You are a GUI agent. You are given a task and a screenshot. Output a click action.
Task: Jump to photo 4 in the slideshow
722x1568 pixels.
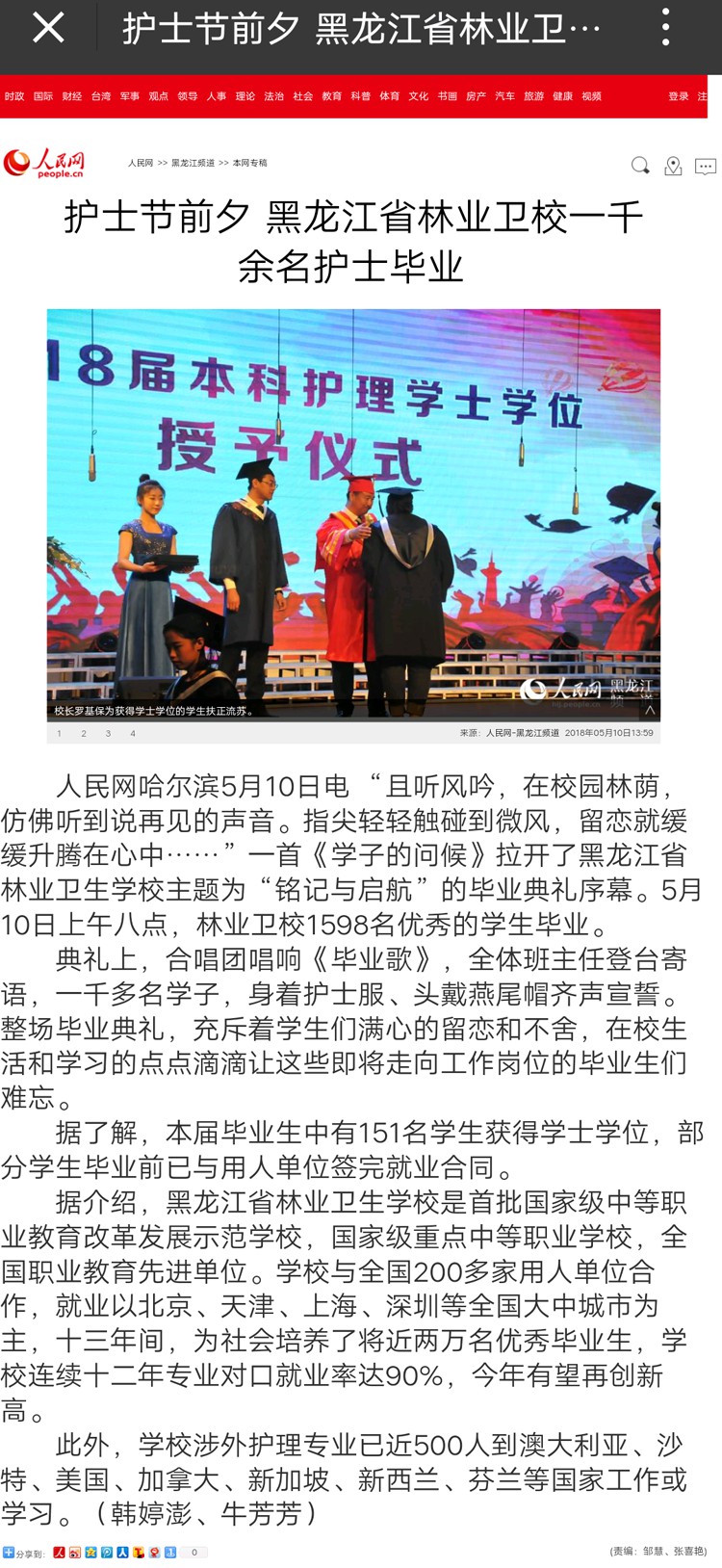pos(133,734)
